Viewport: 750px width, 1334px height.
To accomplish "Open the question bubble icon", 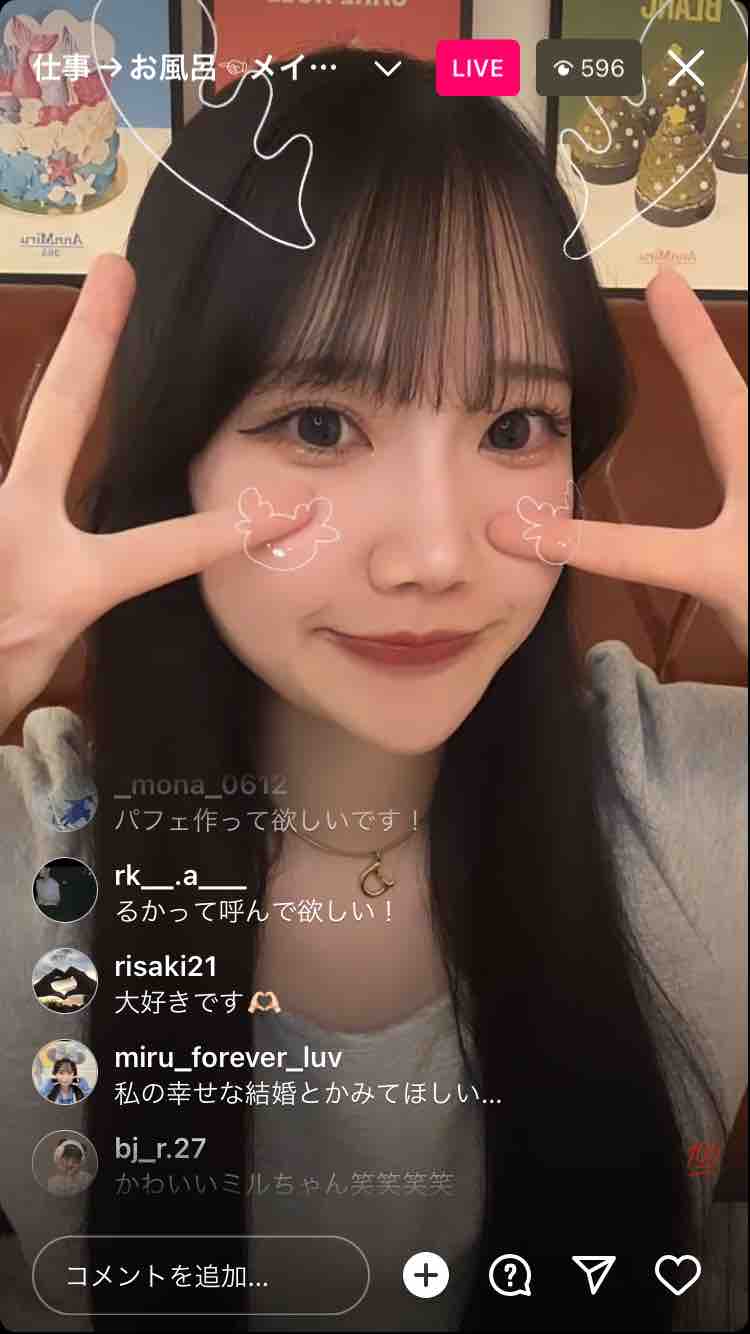I will coord(510,1275).
